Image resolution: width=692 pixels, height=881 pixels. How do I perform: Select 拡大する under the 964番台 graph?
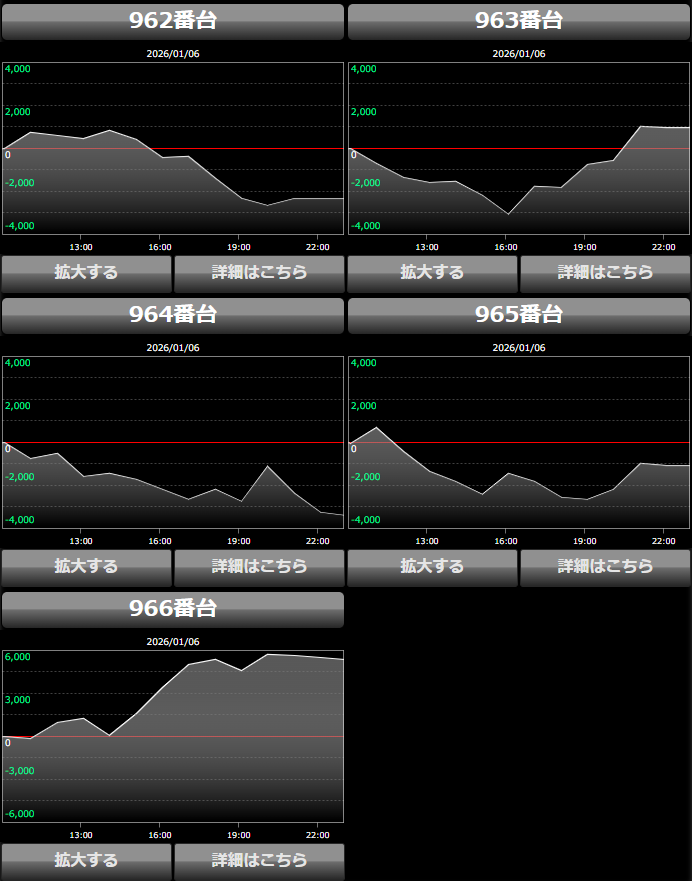(86, 567)
